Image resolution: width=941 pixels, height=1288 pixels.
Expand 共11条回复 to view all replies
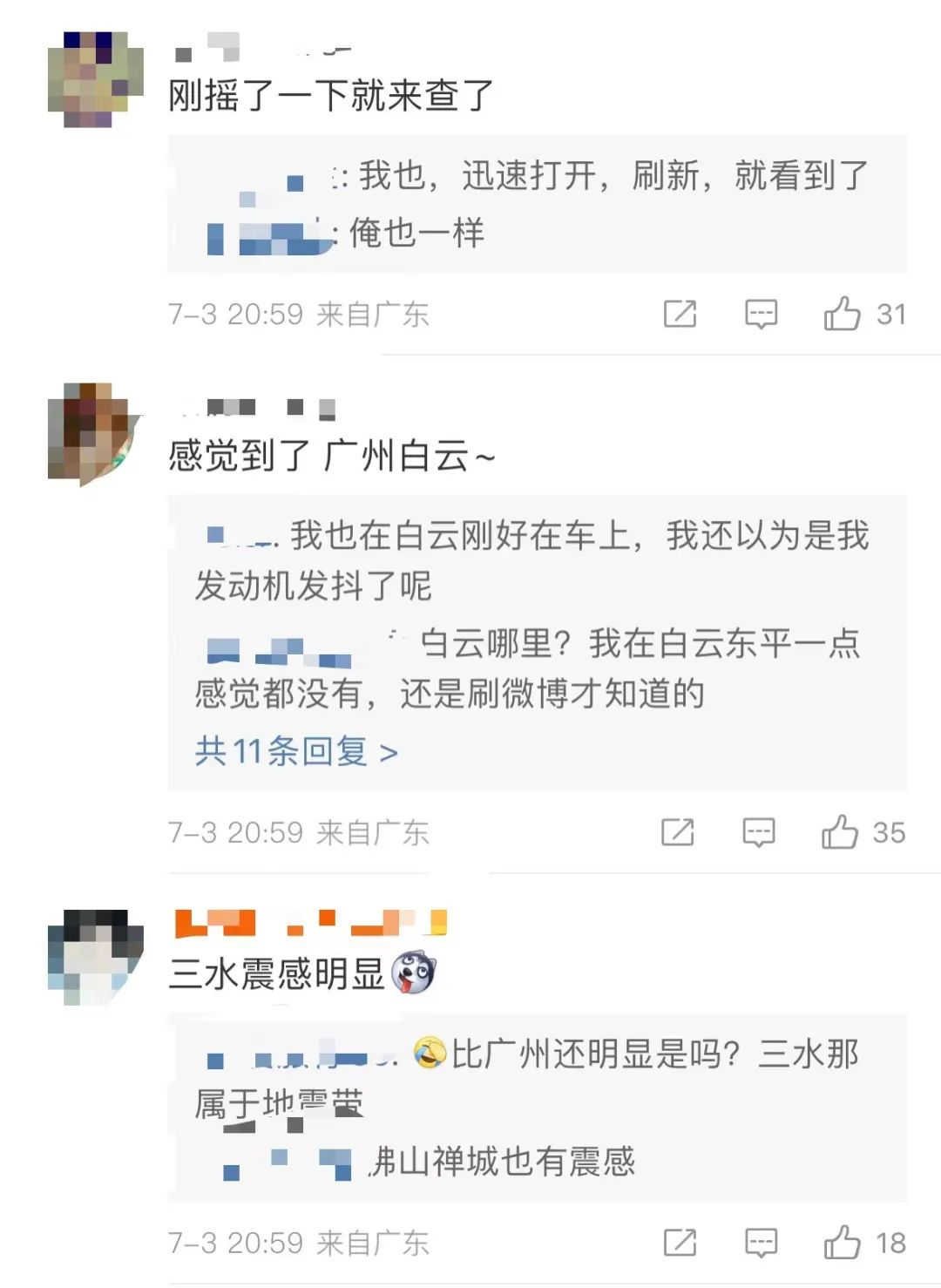click(x=296, y=751)
